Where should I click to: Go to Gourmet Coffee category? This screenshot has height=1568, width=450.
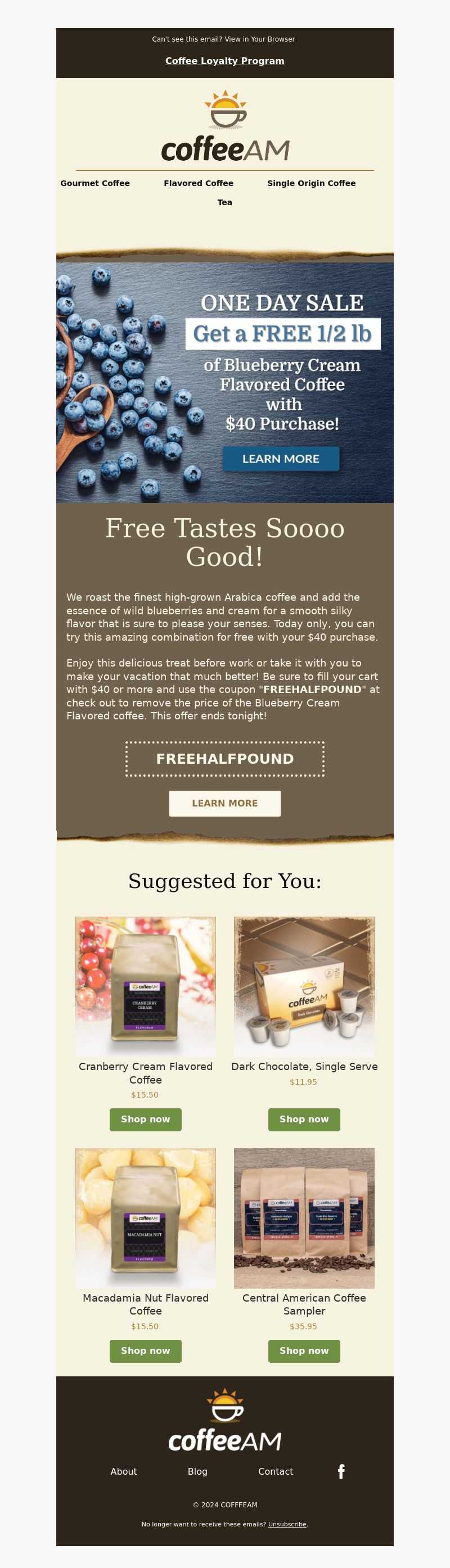95,183
